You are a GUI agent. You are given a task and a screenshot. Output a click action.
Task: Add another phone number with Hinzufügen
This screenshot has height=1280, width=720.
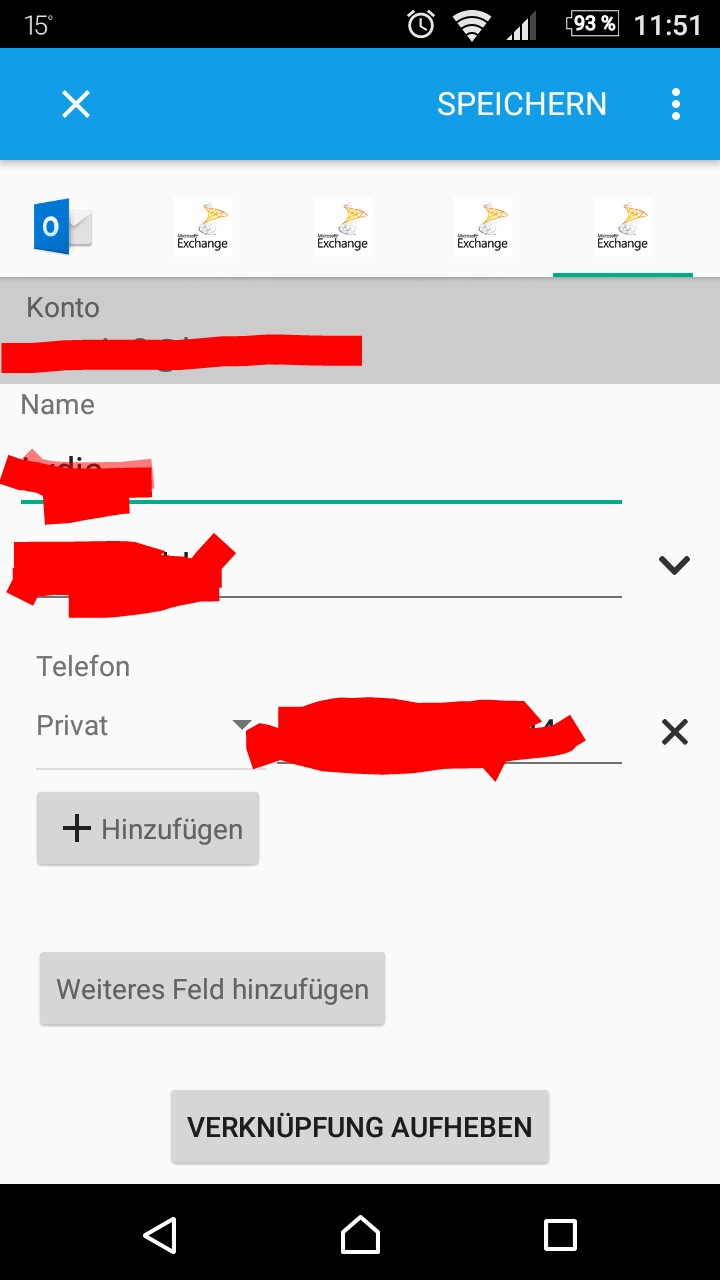click(148, 829)
